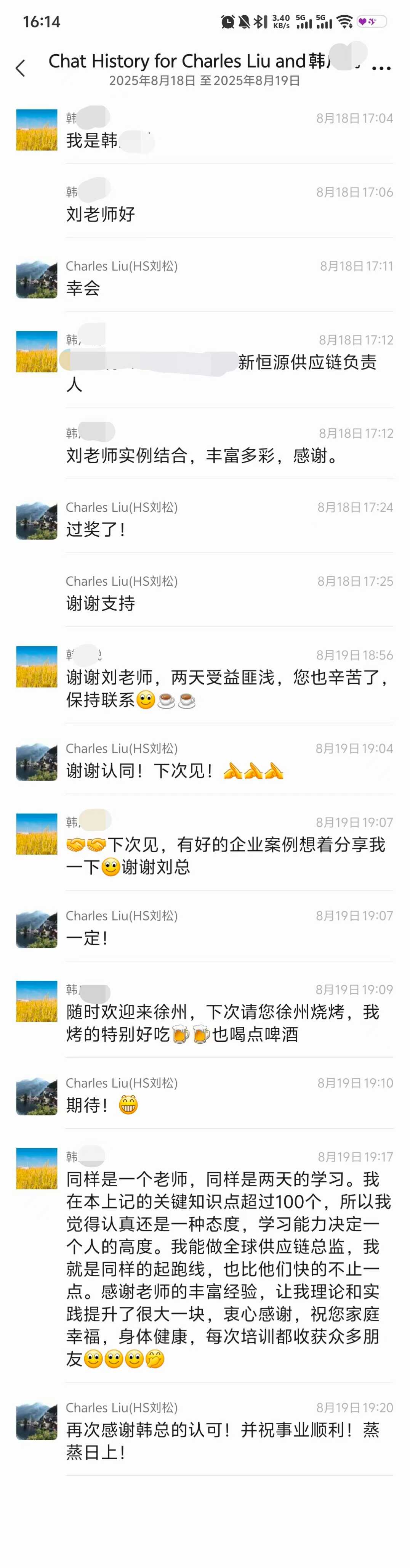This screenshot has width=410, height=1568.
Task: Go back from the chat history
Action: click(x=21, y=68)
